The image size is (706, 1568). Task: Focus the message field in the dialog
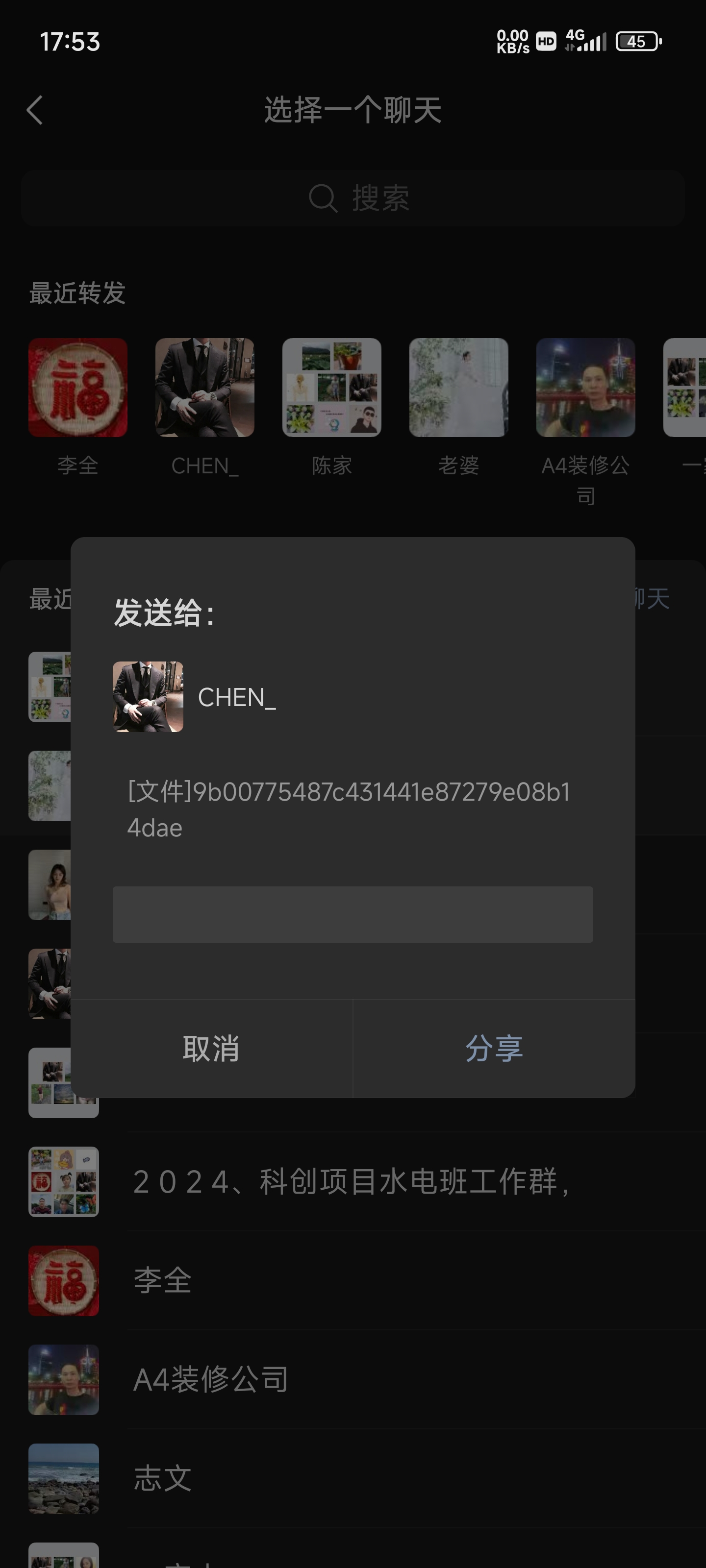(353, 914)
